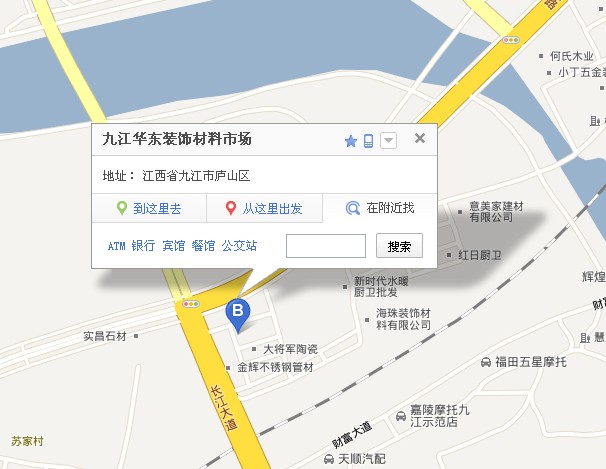This screenshot has height=469, width=606.
Task: Search nearby for 公交站
Action: point(239,245)
